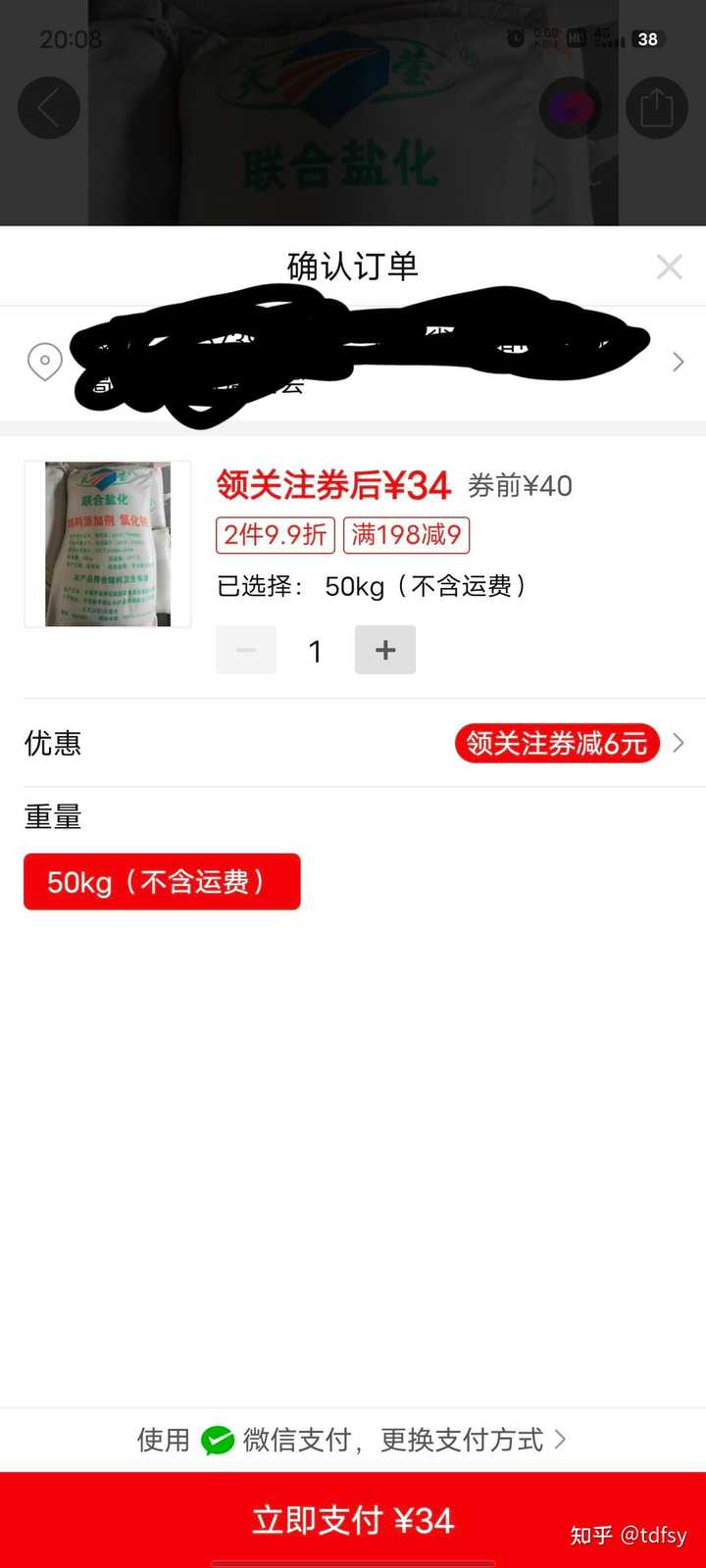Screen dimensions: 706x1568
Task: Tap the 2件9.9折 discount tag
Action: [275, 535]
